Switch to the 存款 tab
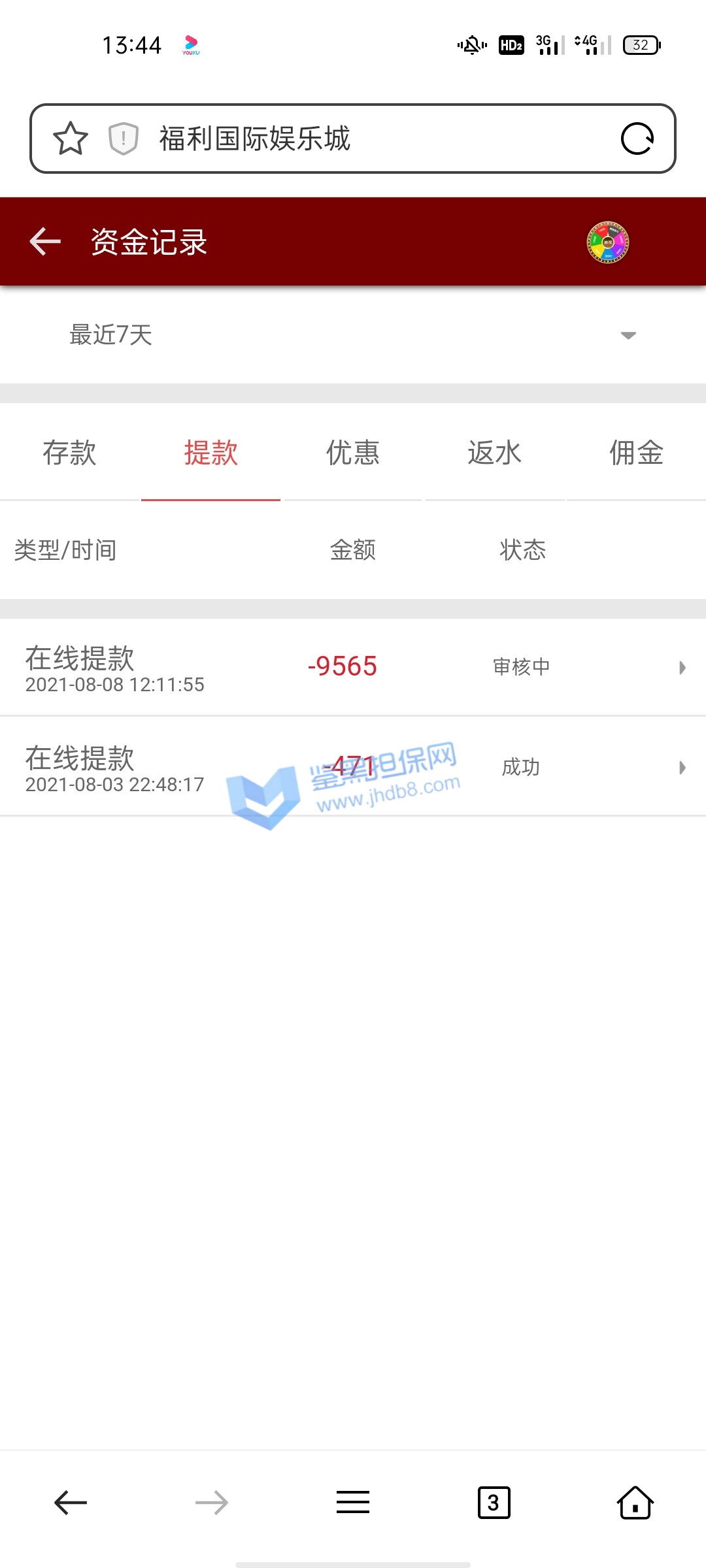Image resolution: width=706 pixels, height=1568 pixels. click(69, 453)
